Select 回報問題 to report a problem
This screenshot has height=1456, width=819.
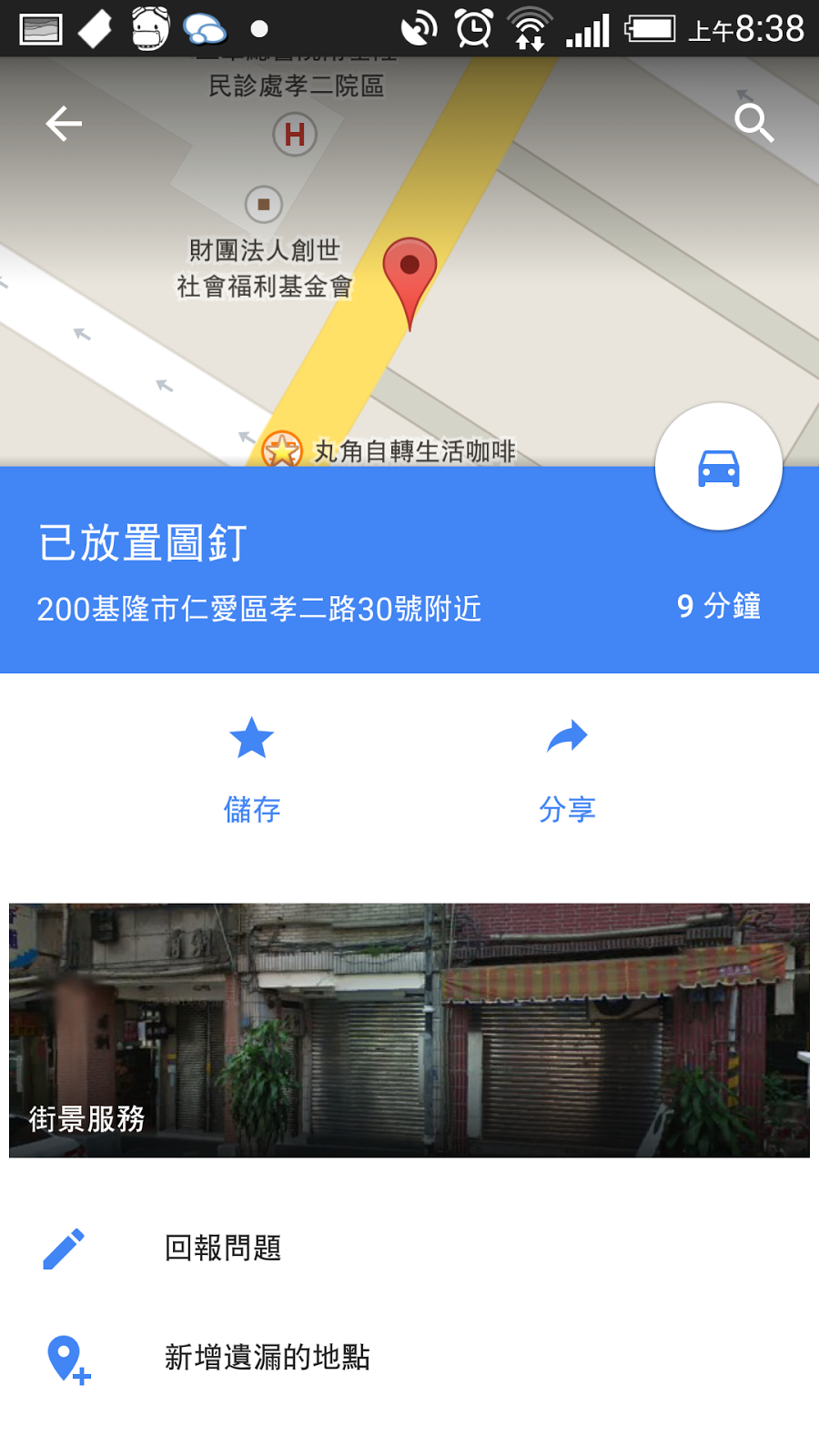click(223, 1249)
